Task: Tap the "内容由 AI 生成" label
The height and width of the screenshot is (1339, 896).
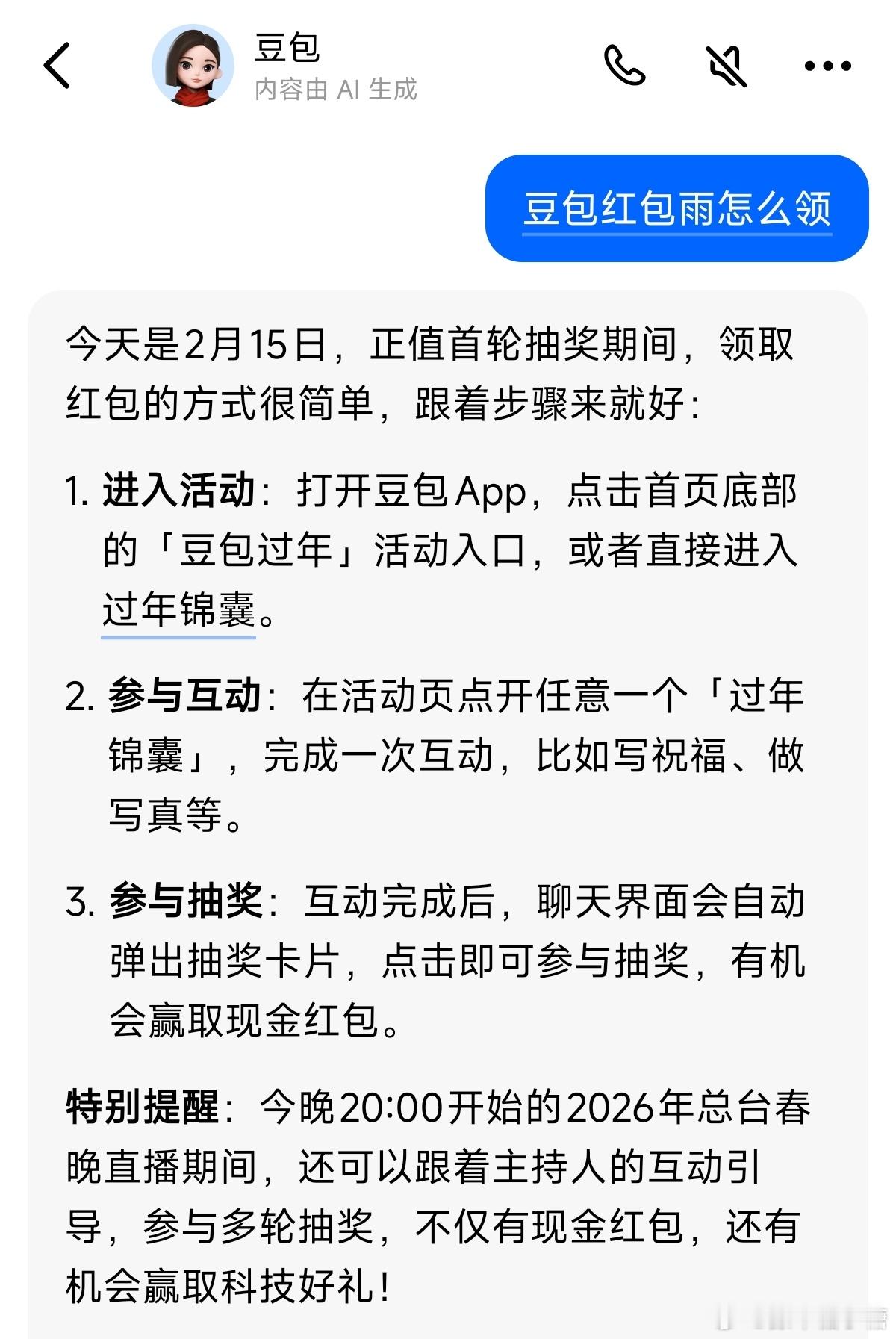Action: point(336,90)
